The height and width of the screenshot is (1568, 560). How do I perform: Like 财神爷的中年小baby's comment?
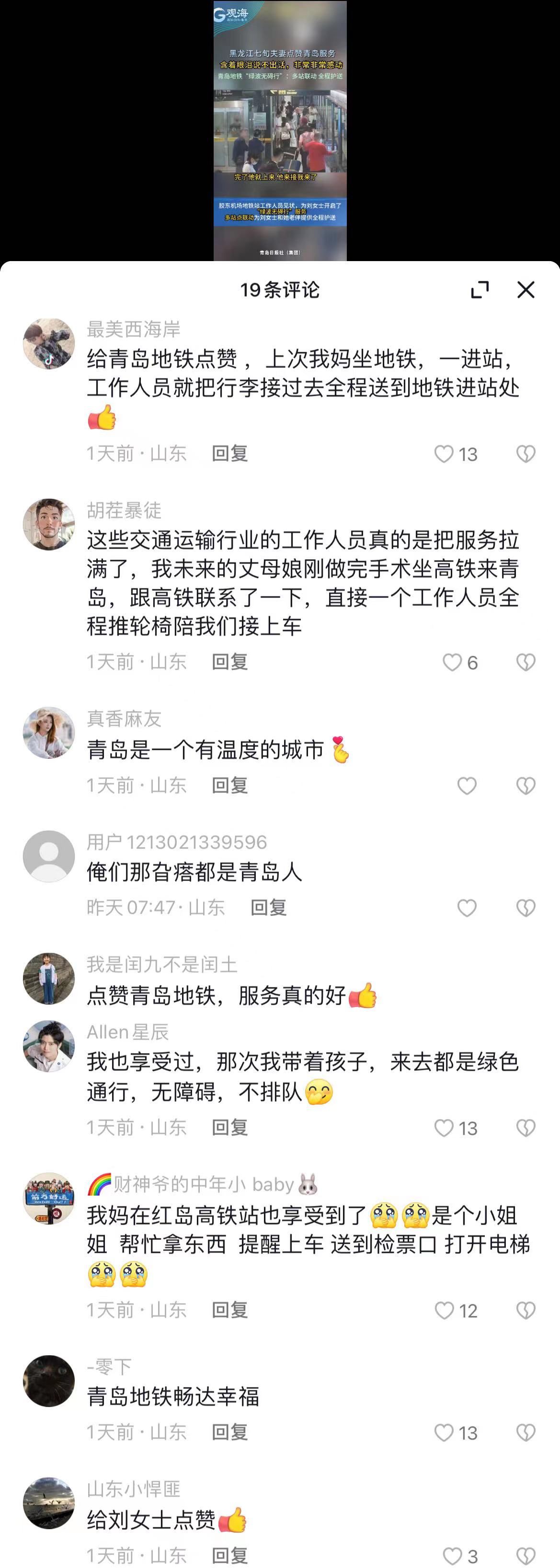tap(445, 1311)
